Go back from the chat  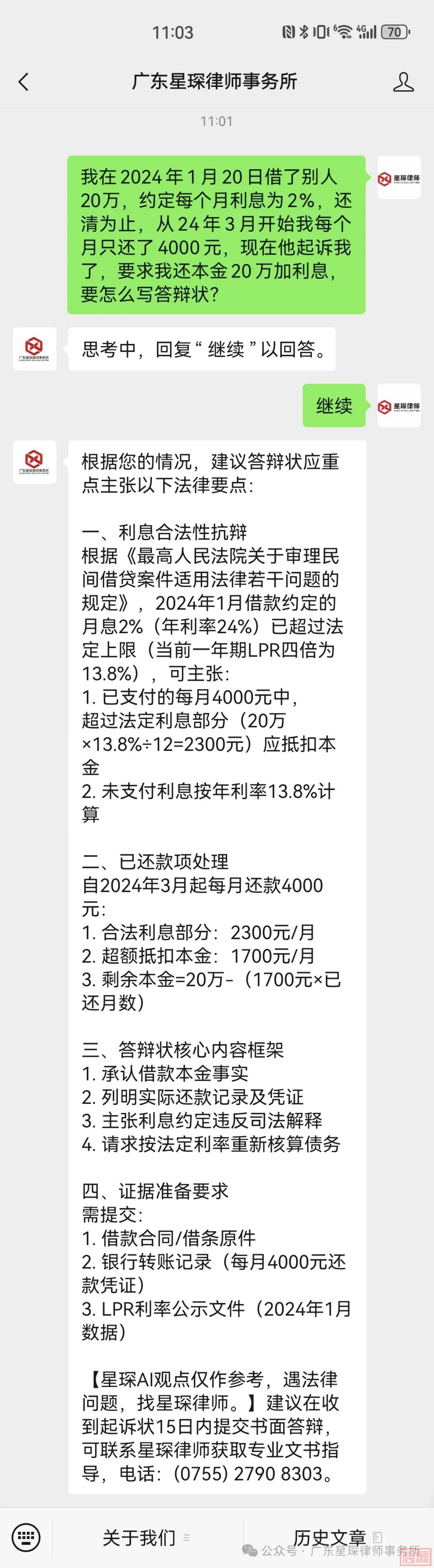(24, 82)
